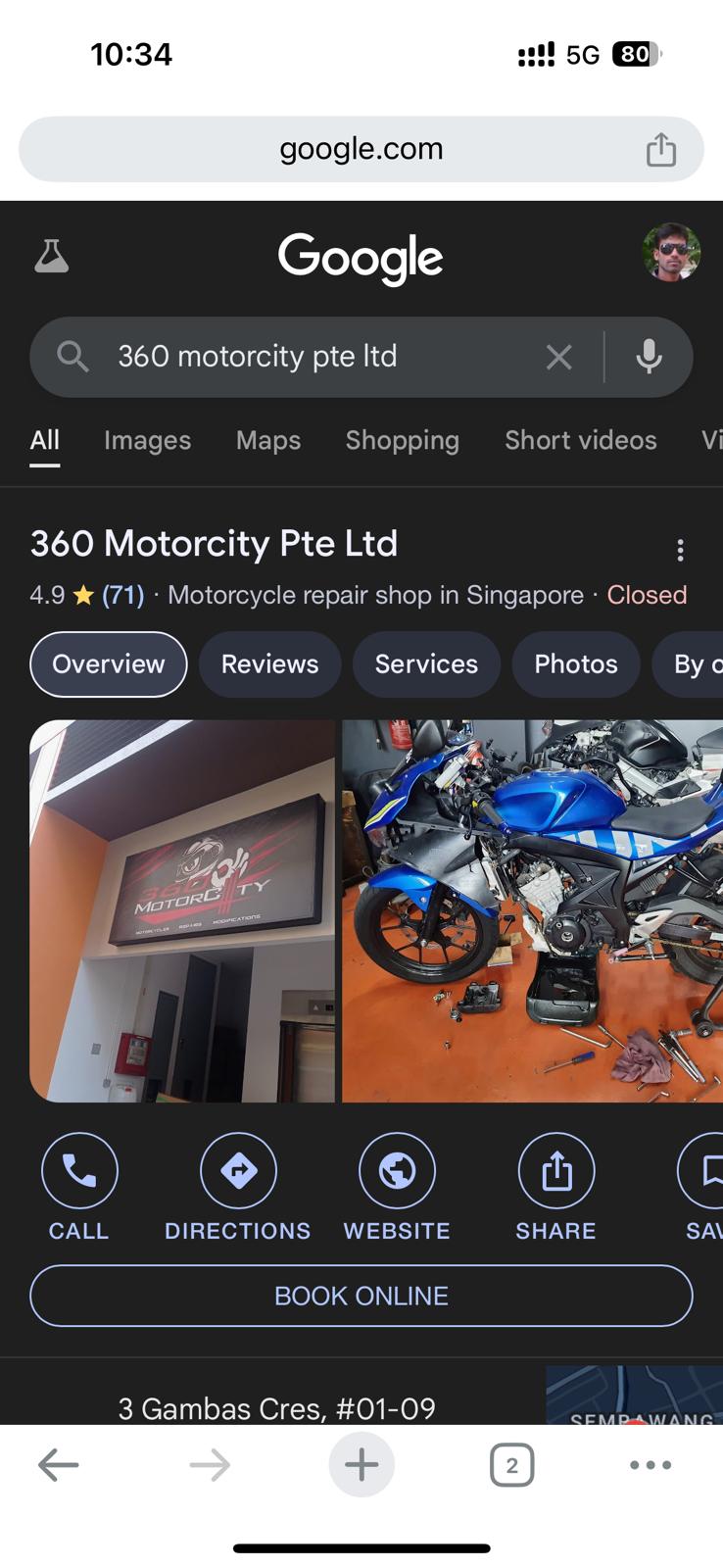Switch to the Maps tab
Image resolution: width=723 pixels, height=1568 pixels.
268,440
